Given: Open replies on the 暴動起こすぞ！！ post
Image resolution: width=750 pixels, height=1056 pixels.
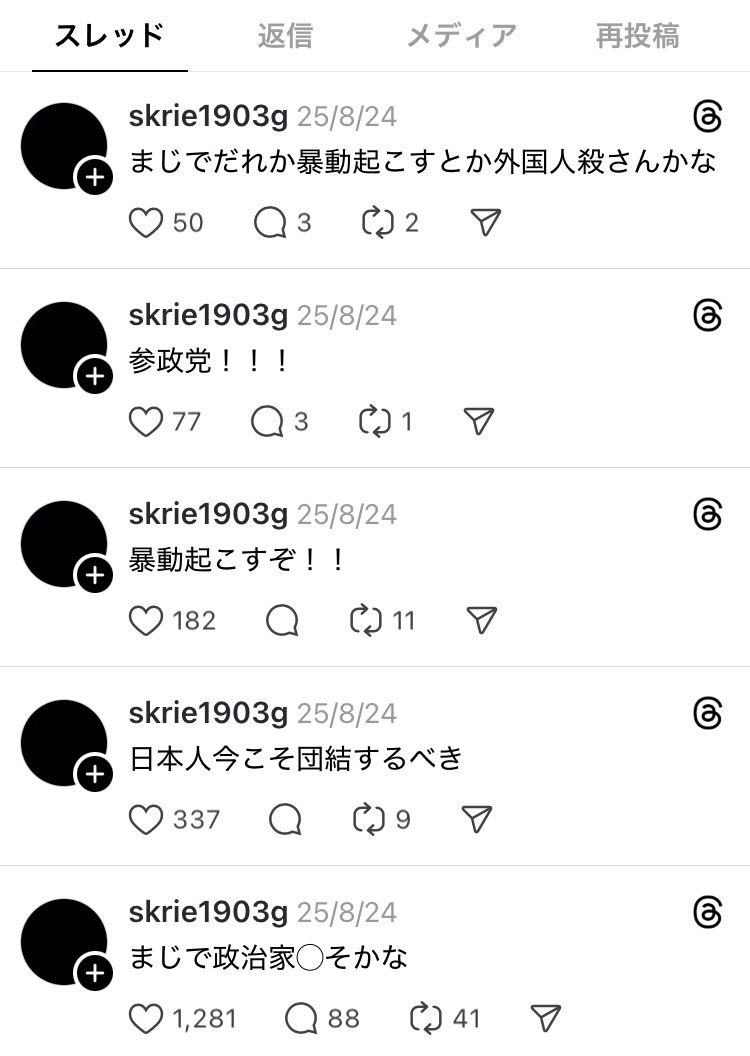Looking at the screenshot, I should tap(282, 621).
